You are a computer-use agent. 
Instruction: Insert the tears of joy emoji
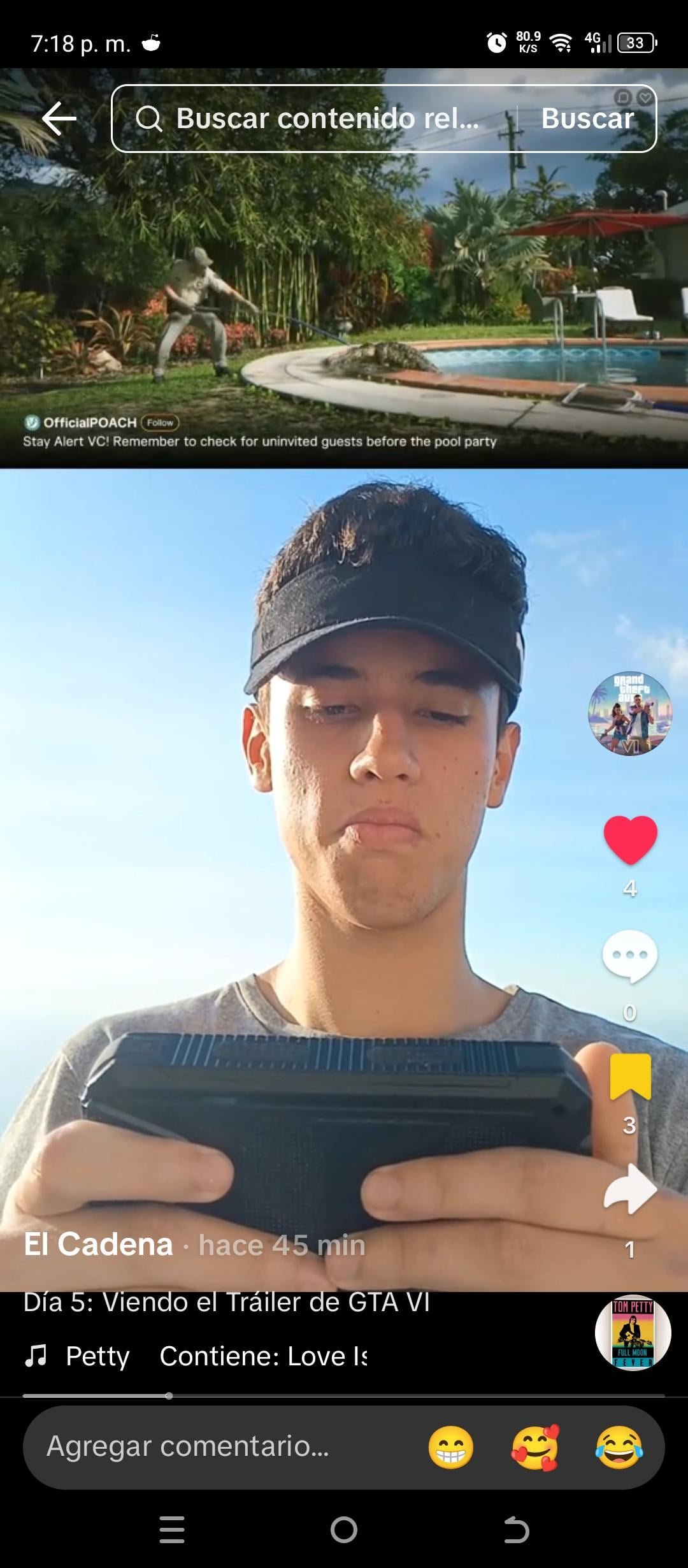point(619,1448)
